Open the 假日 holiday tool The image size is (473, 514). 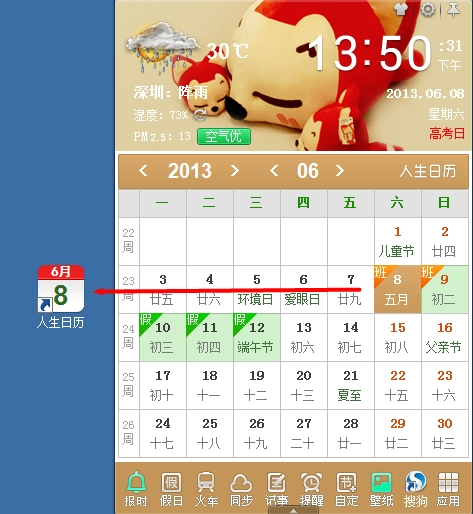point(171,489)
